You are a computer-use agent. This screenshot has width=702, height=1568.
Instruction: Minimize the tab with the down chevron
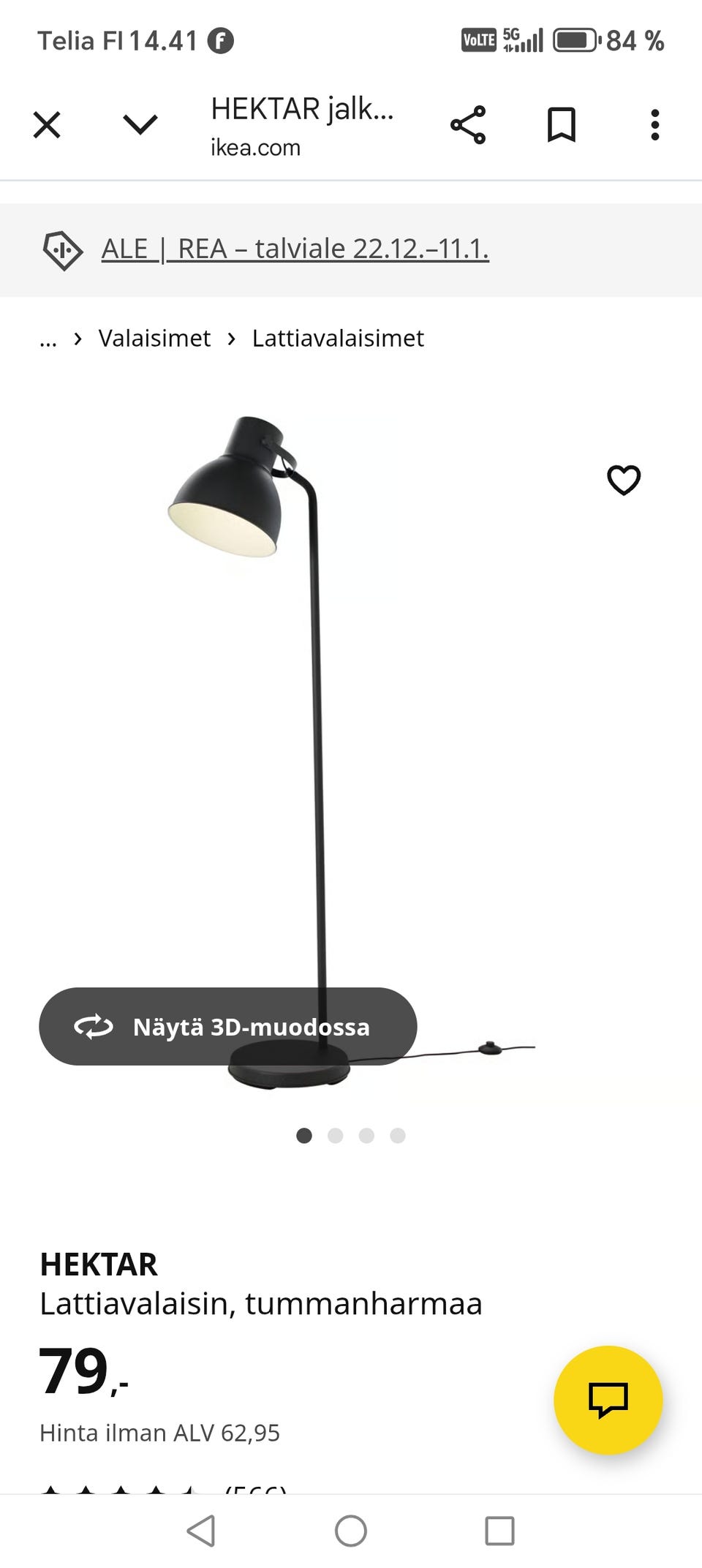(140, 125)
